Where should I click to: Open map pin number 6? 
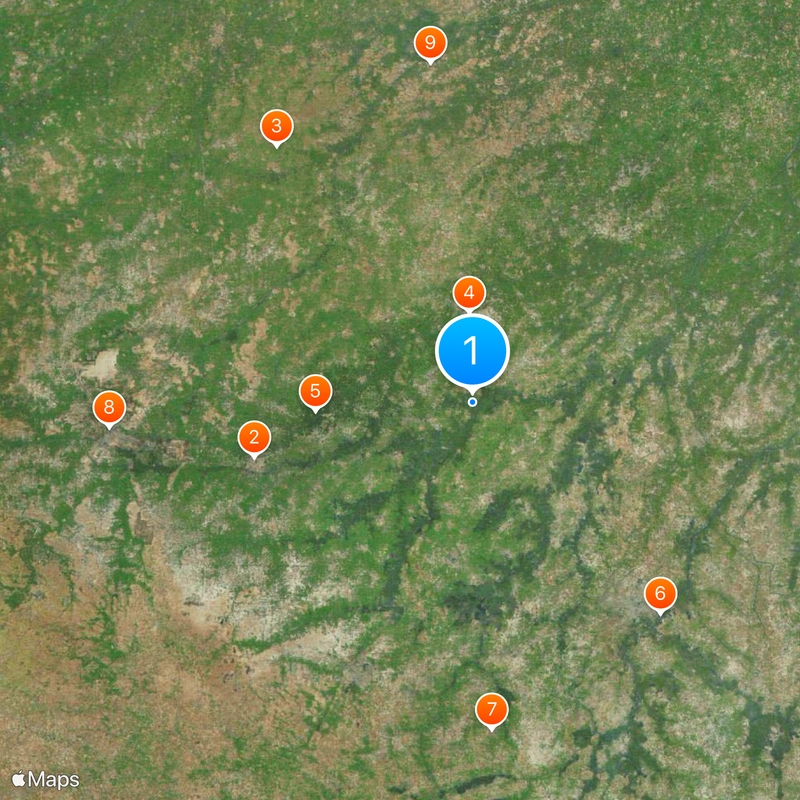pos(659,594)
